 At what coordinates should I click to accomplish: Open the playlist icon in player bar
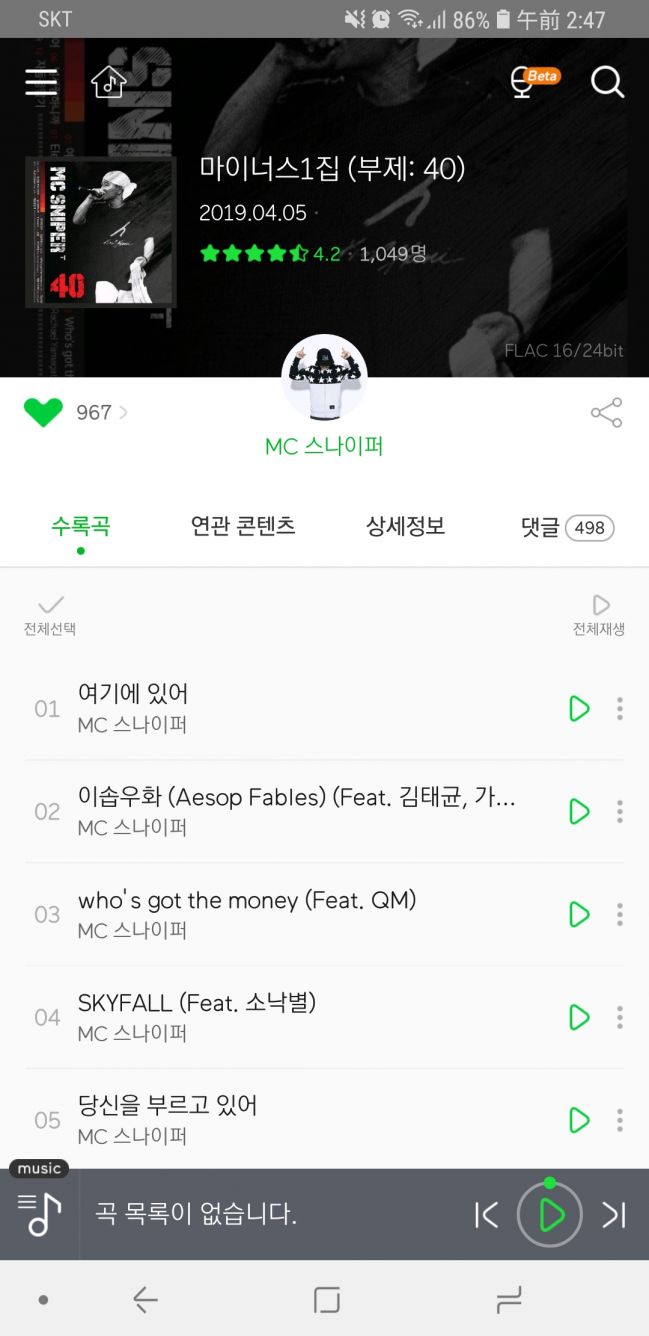(x=39, y=1215)
